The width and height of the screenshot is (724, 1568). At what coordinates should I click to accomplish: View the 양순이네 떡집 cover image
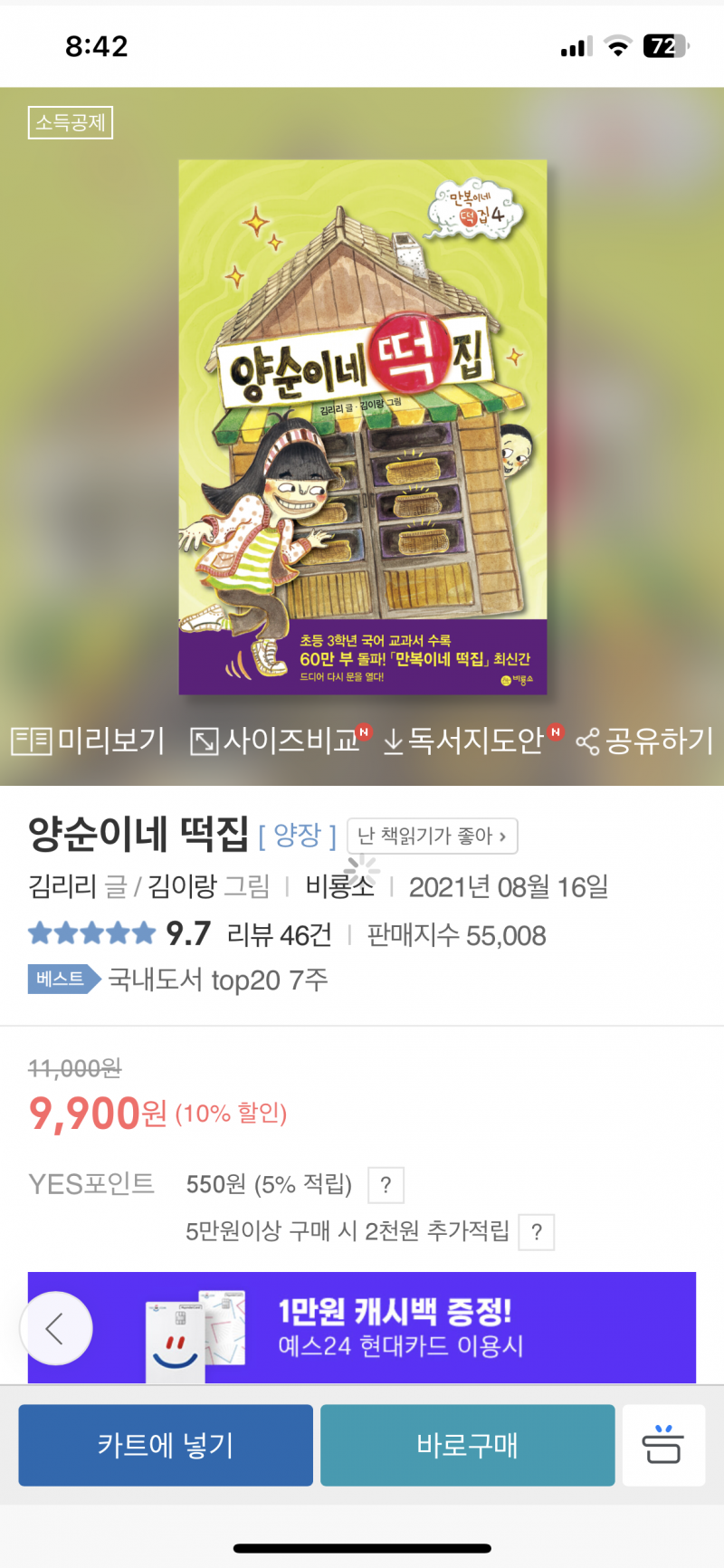tap(362, 426)
